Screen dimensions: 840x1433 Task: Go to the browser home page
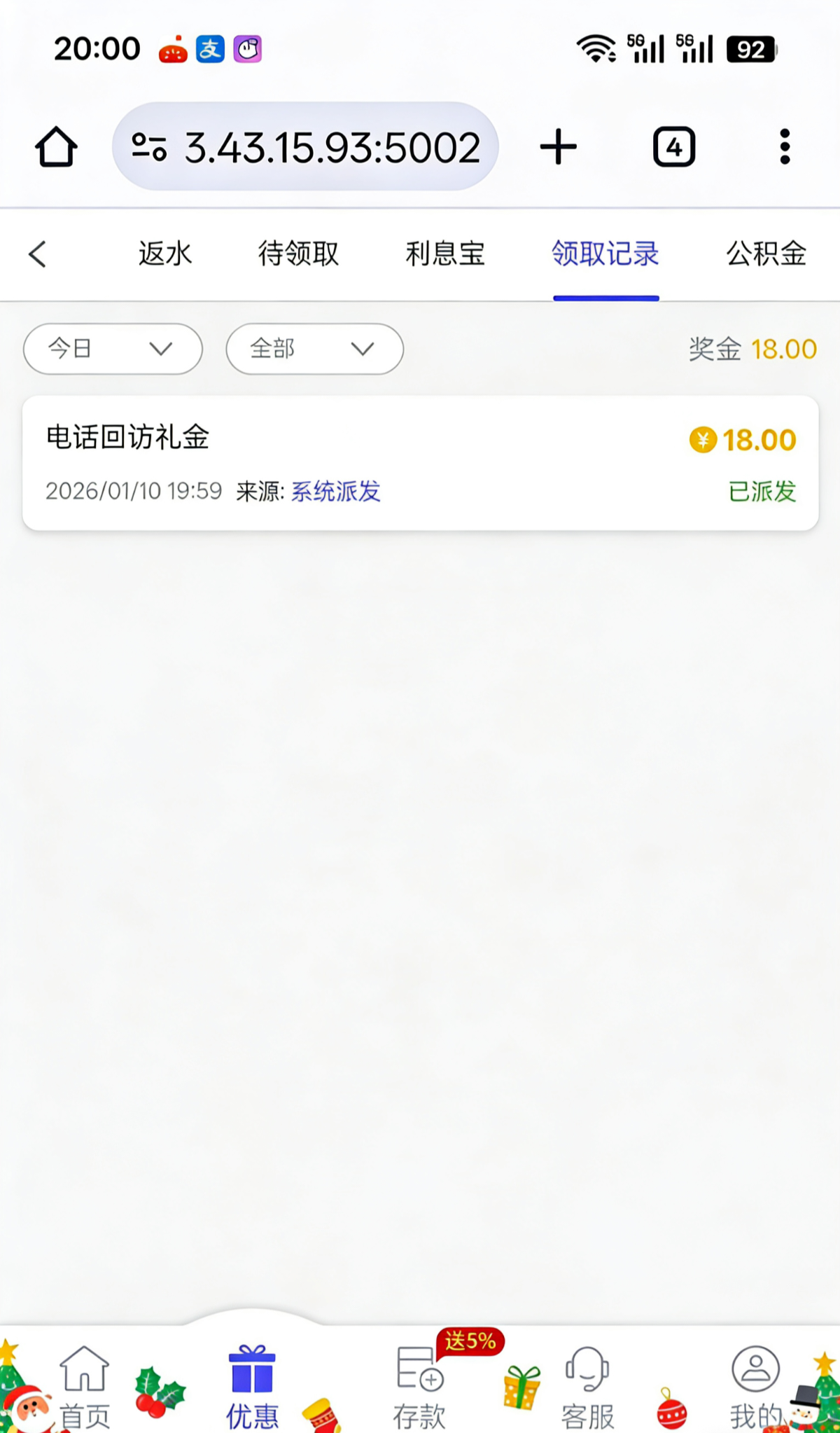[56, 147]
